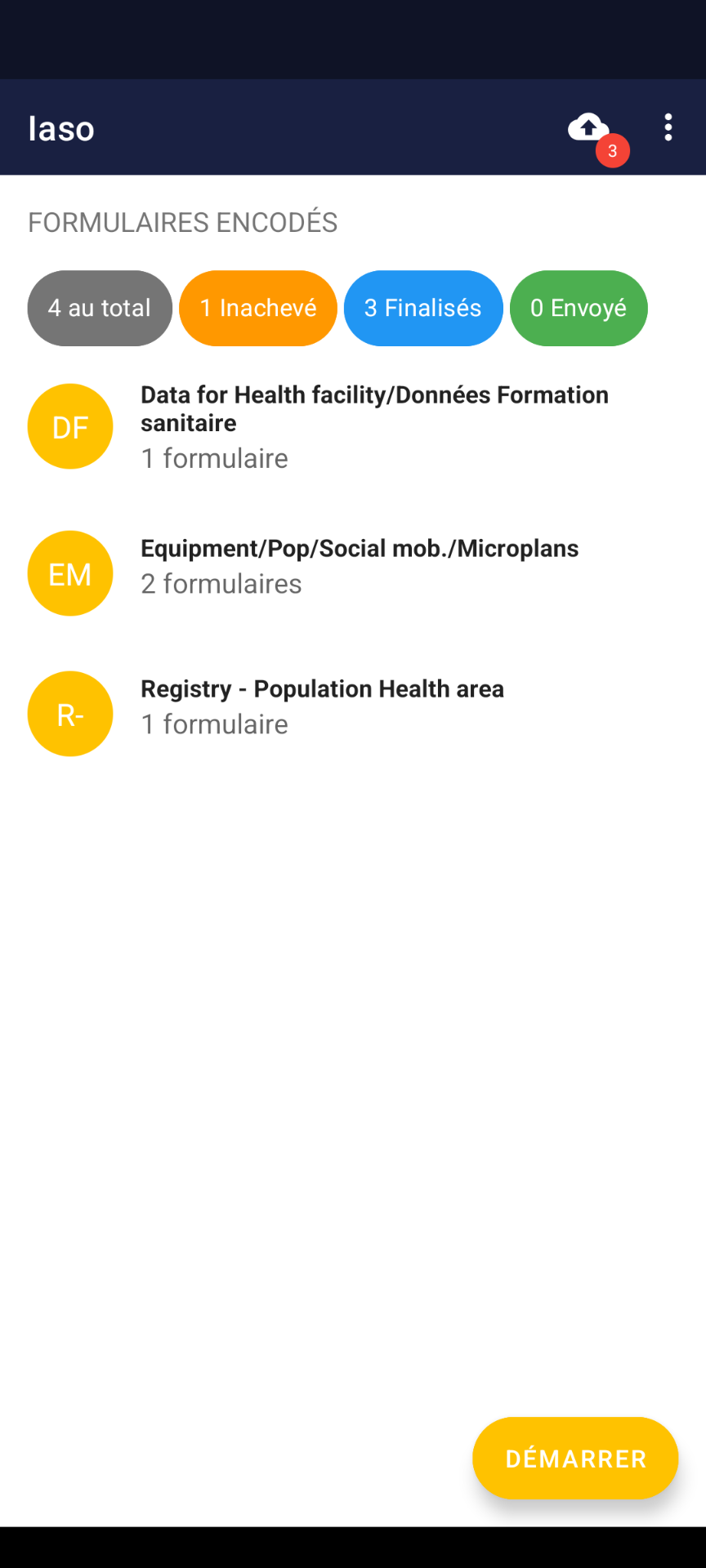Select the '4 au total' chip

click(100, 308)
